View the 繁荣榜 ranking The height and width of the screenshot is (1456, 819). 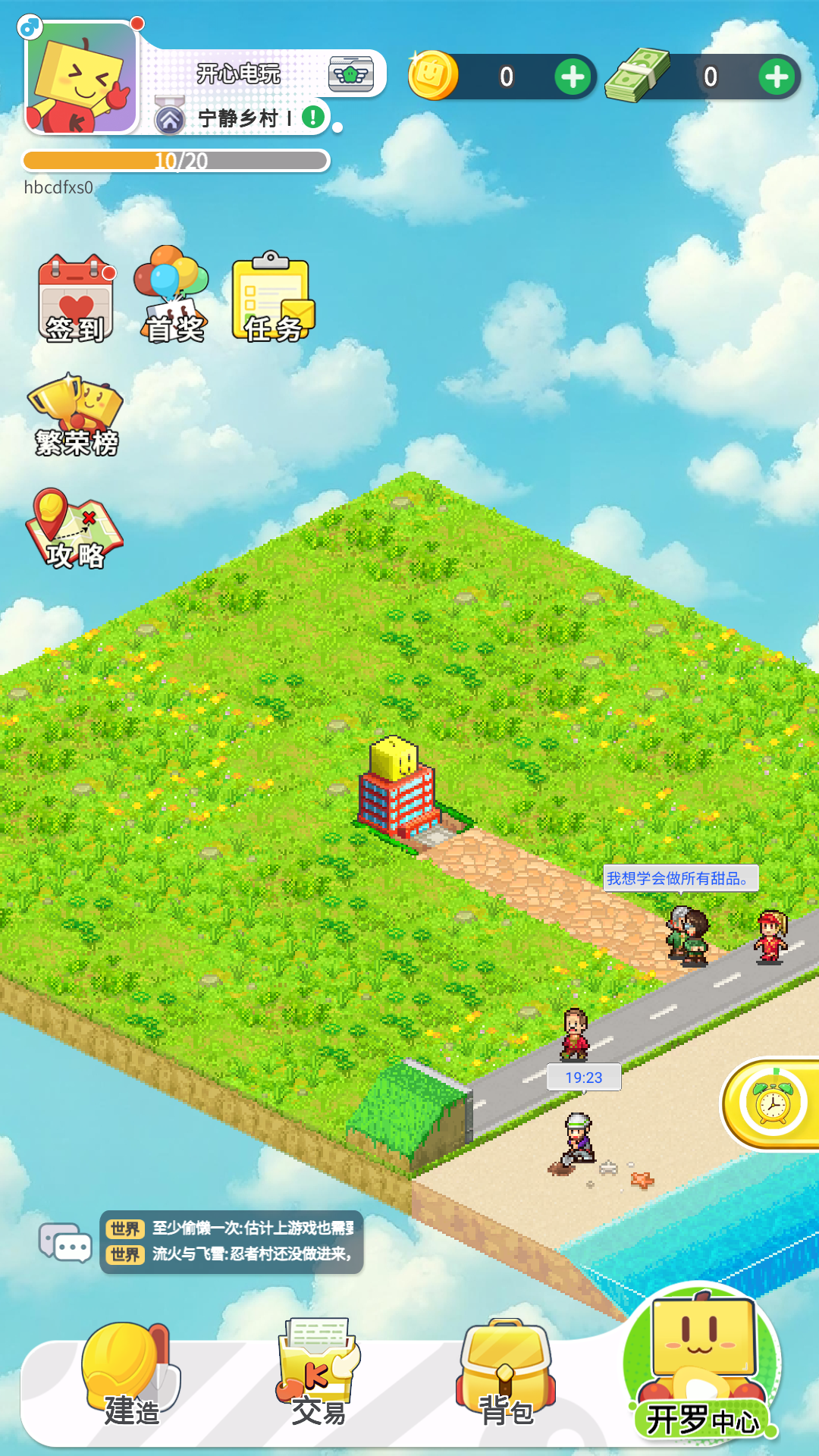point(76,415)
